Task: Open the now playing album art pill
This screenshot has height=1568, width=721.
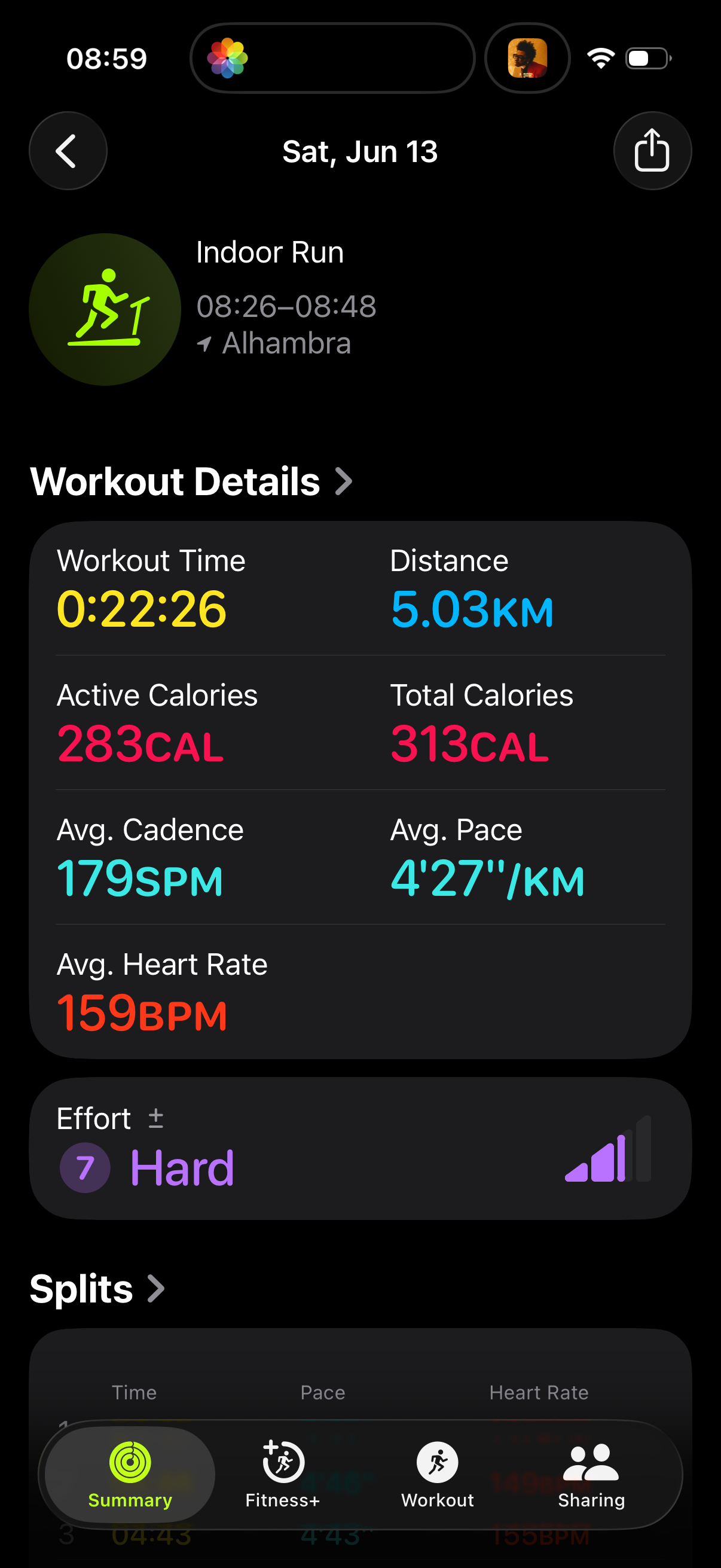Action: (527, 59)
